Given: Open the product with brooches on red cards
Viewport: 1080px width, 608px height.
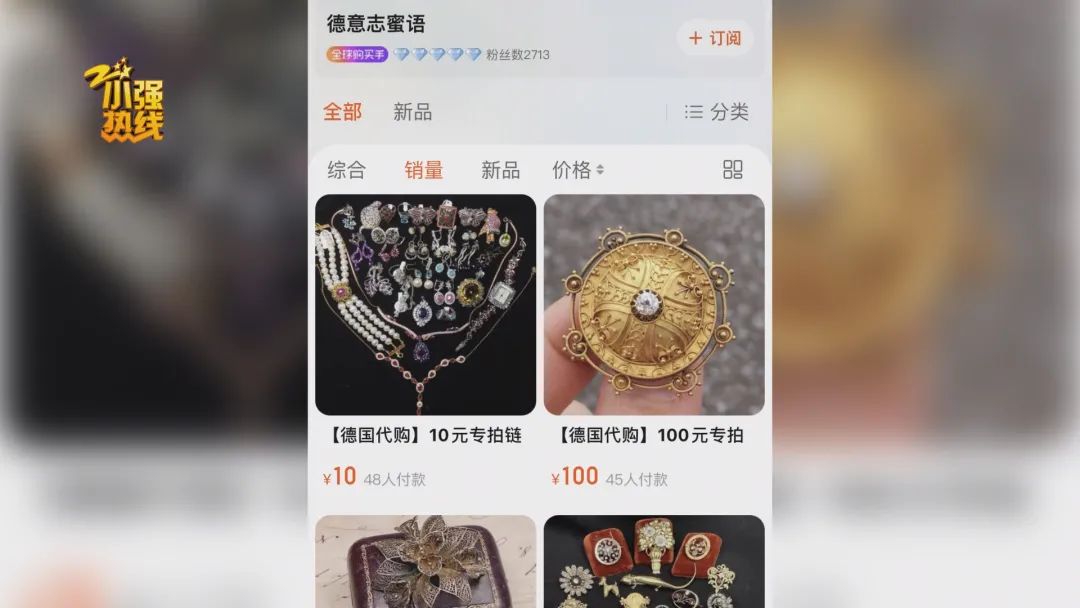Looking at the screenshot, I should click(654, 562).
